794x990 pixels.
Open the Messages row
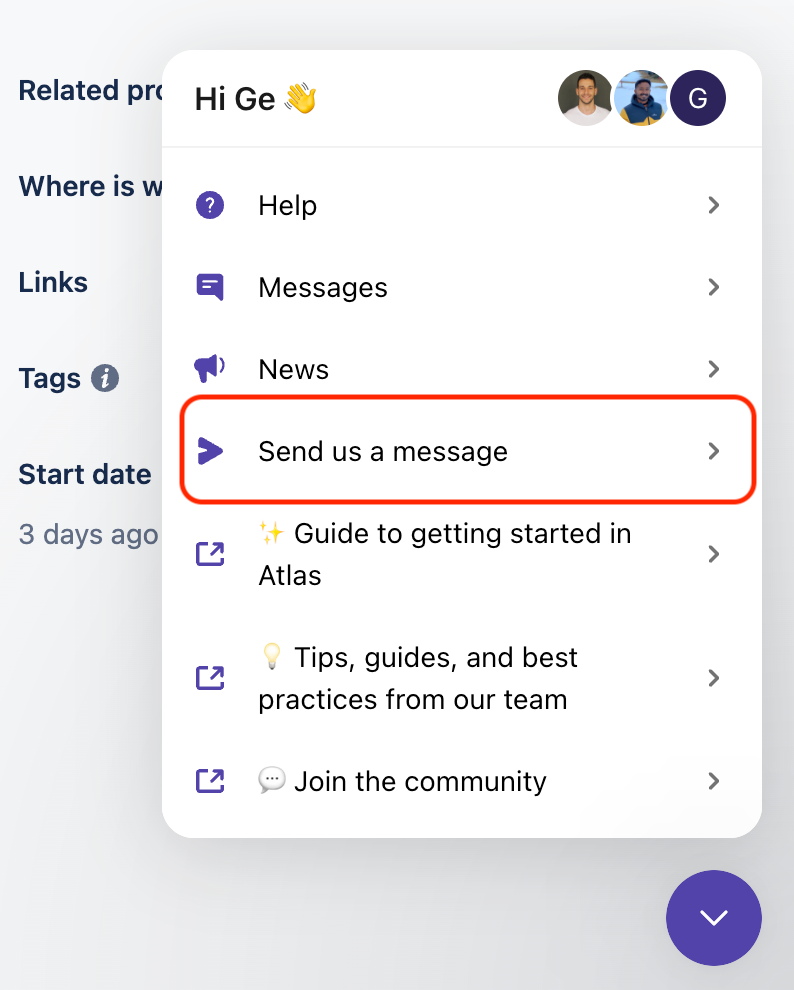(460, 288)
